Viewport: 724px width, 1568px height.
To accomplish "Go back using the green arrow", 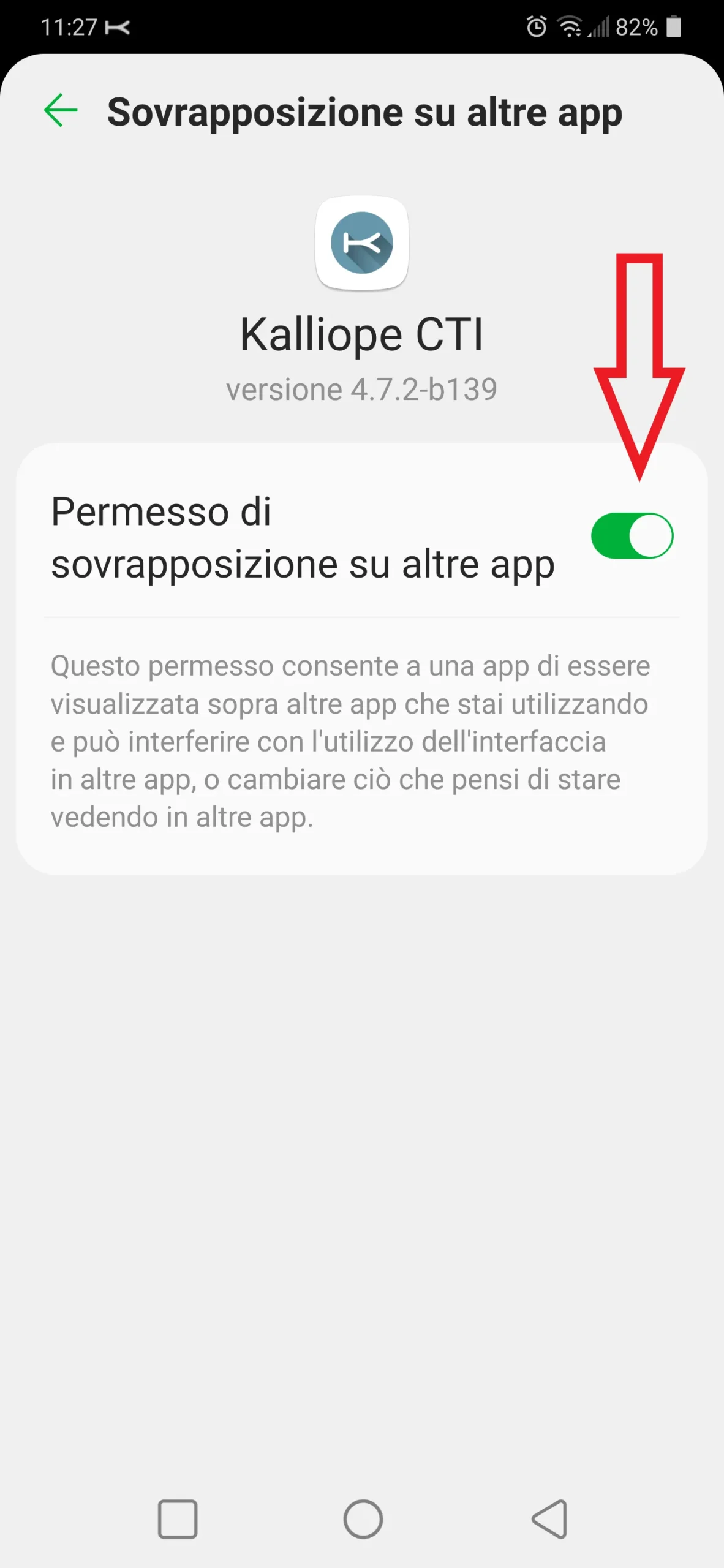I will click(61, 111).
